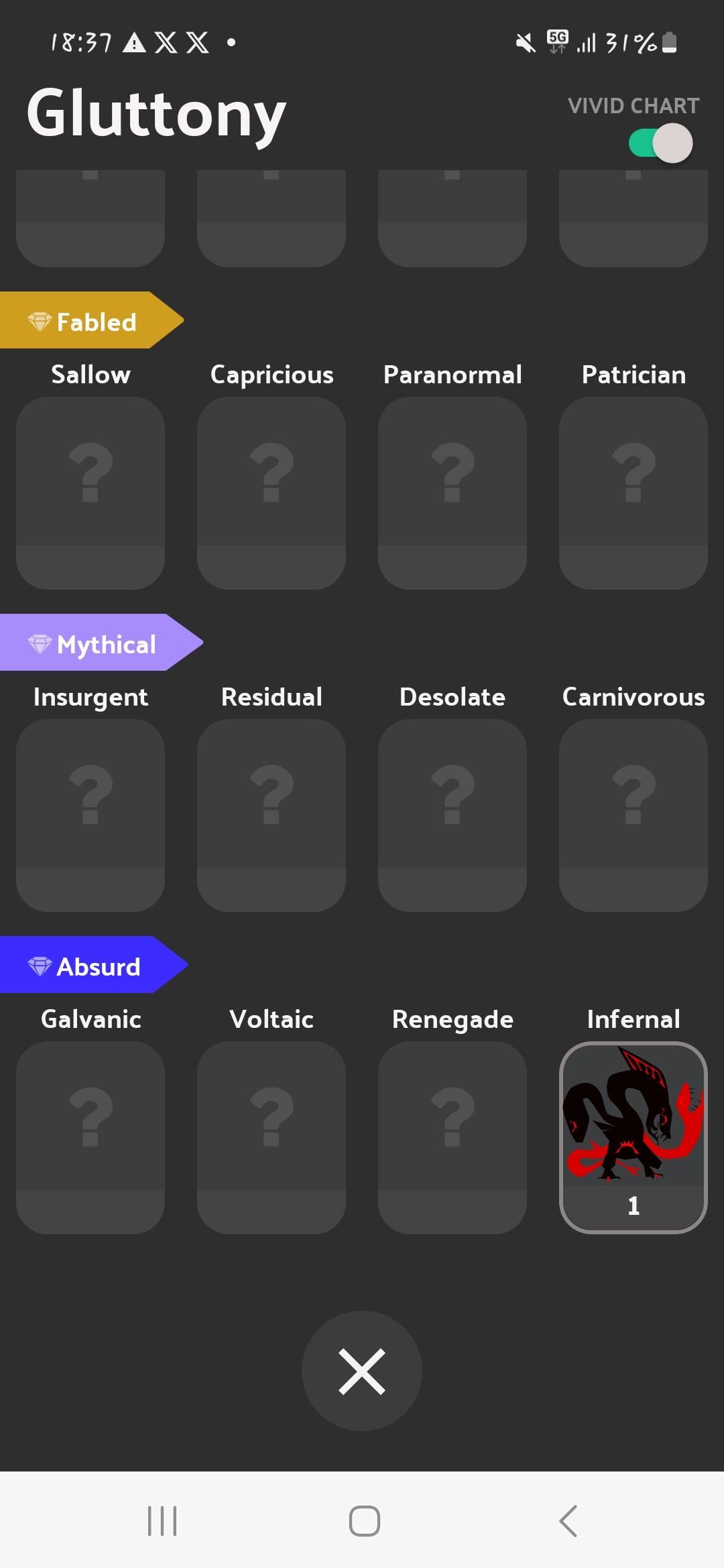Tap the locked Patrician card
Viewport: 724px width, 1568px height.
point(633,493)
